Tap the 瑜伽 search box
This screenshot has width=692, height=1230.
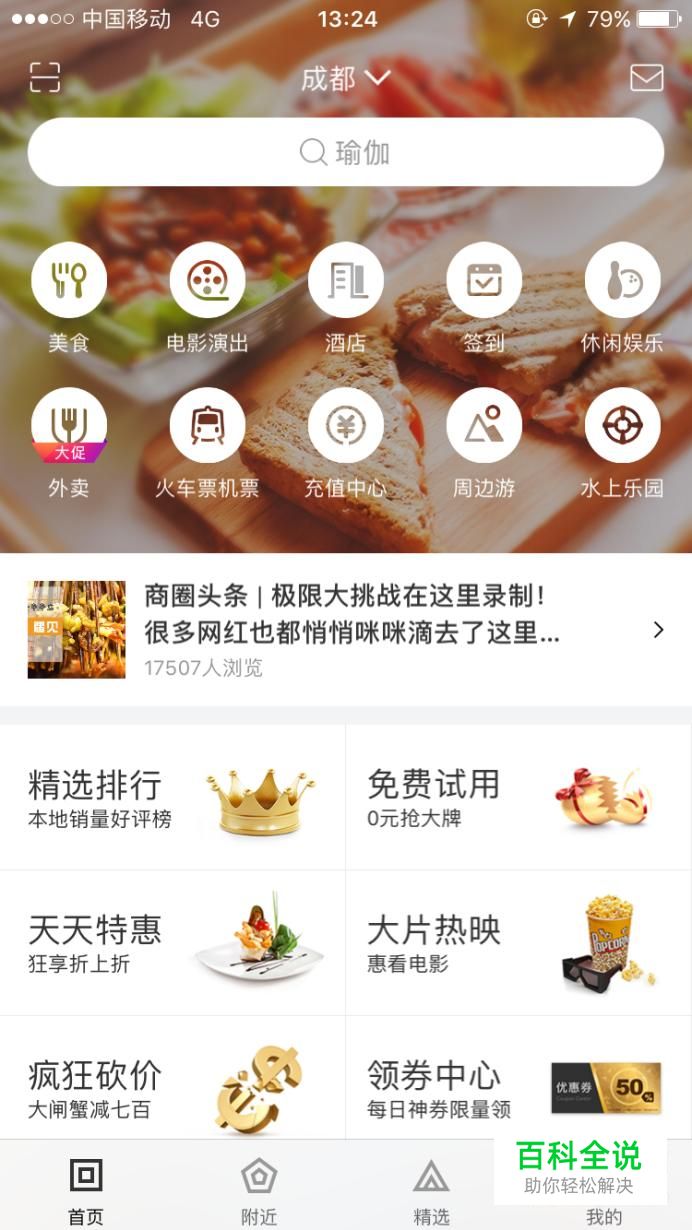pos(346,153)
